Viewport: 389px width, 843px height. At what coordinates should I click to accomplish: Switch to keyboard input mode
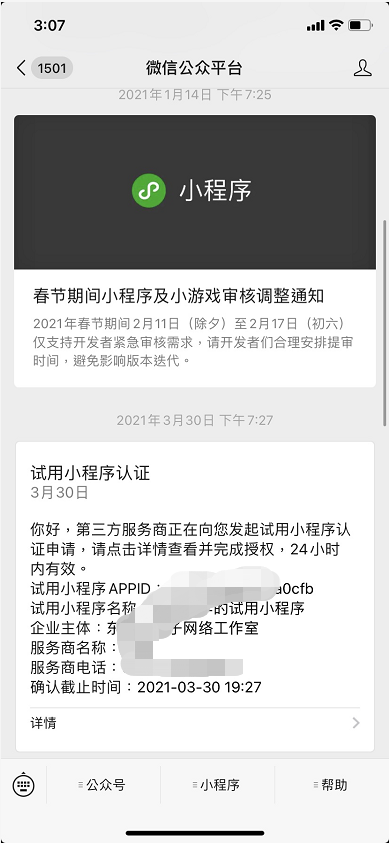tap(23, 785)
